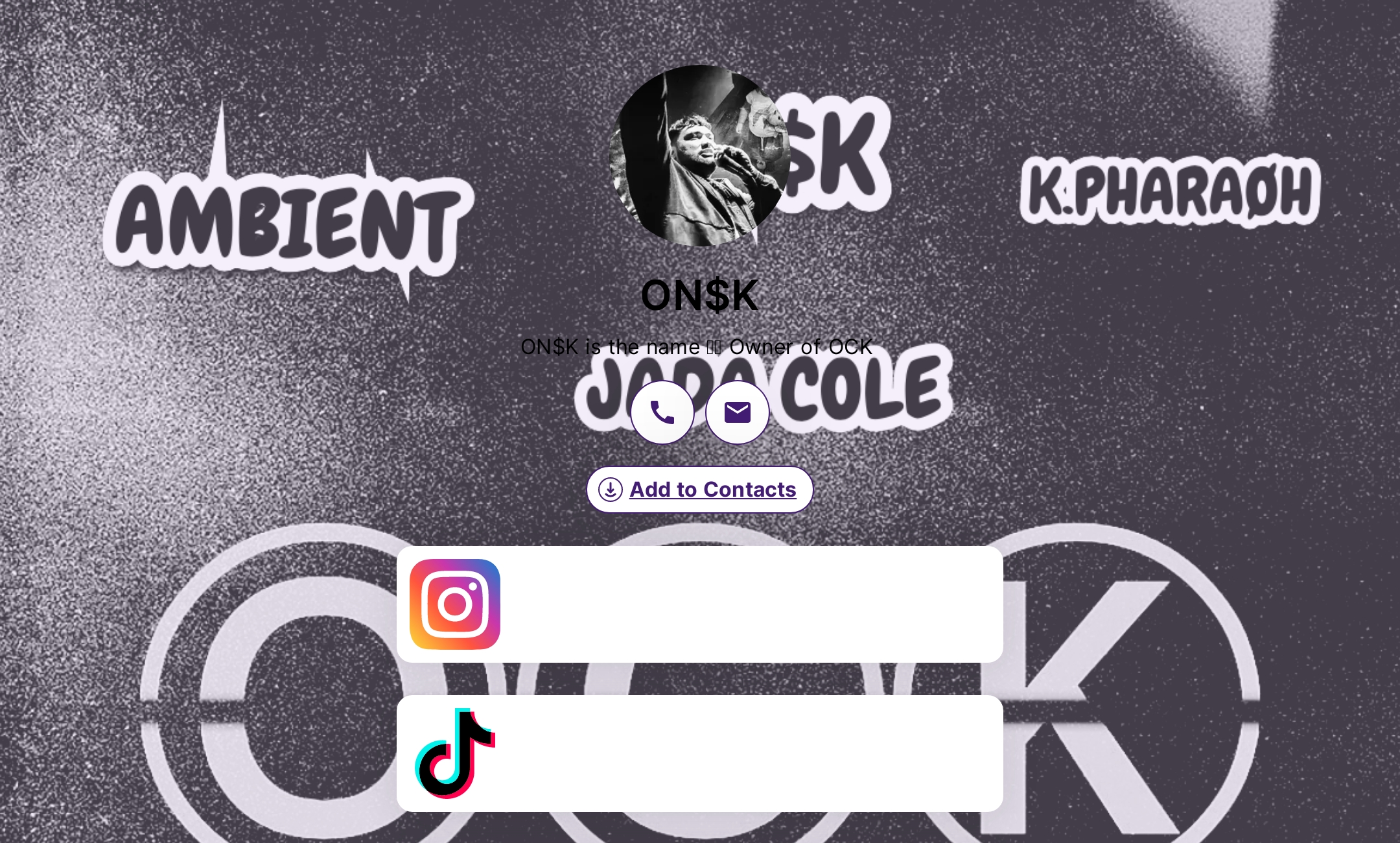Open the Instagram link card

[x=699, y=604]
